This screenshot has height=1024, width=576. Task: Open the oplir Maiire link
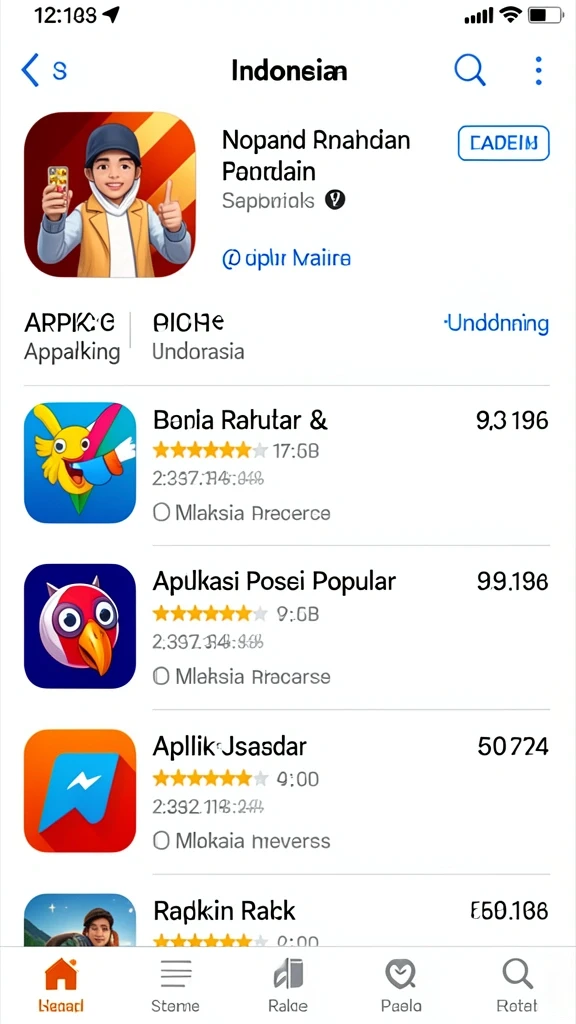tap(286, 259)
